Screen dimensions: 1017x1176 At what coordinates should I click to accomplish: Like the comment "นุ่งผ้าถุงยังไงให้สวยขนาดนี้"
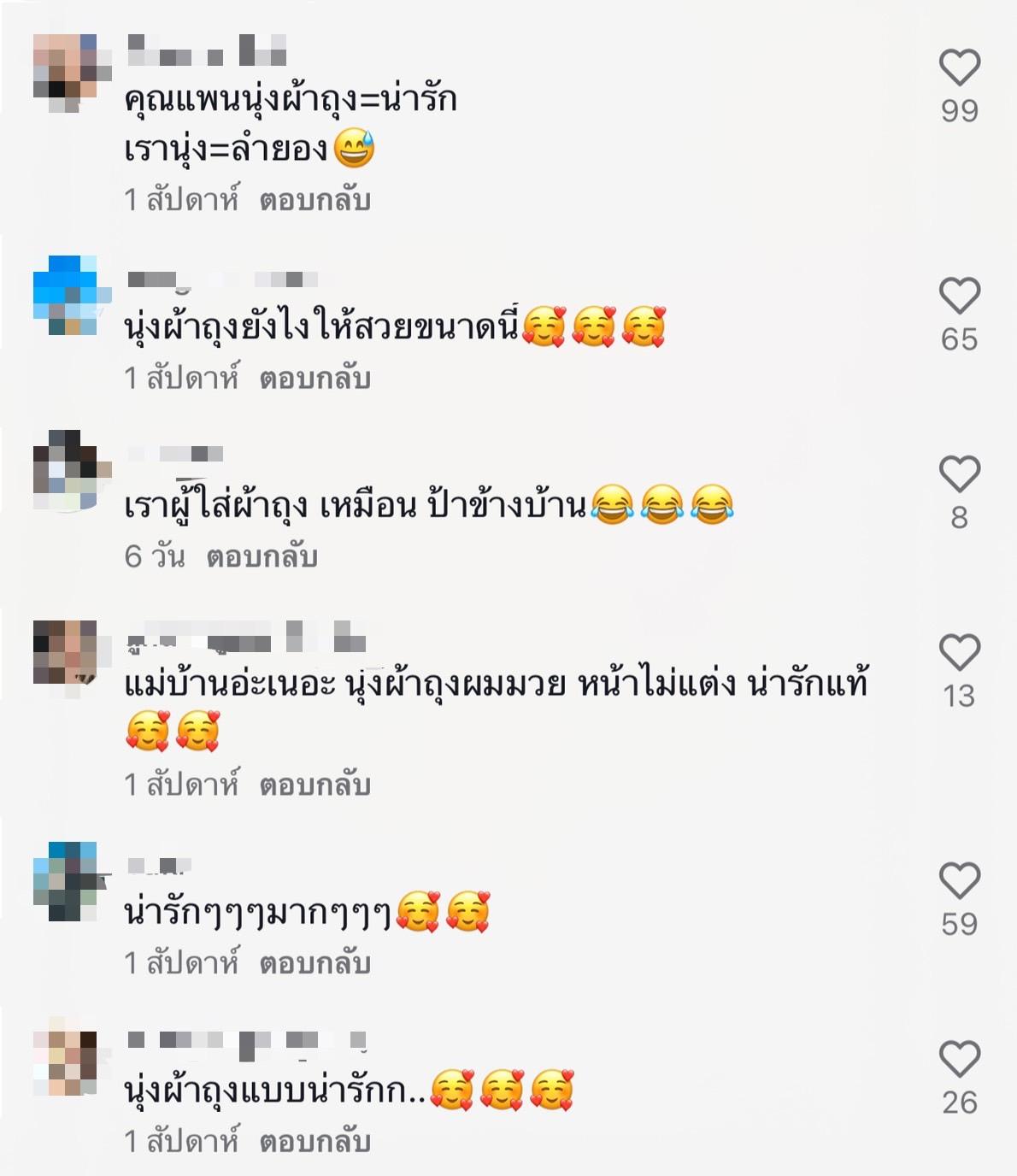click(959, 297)
